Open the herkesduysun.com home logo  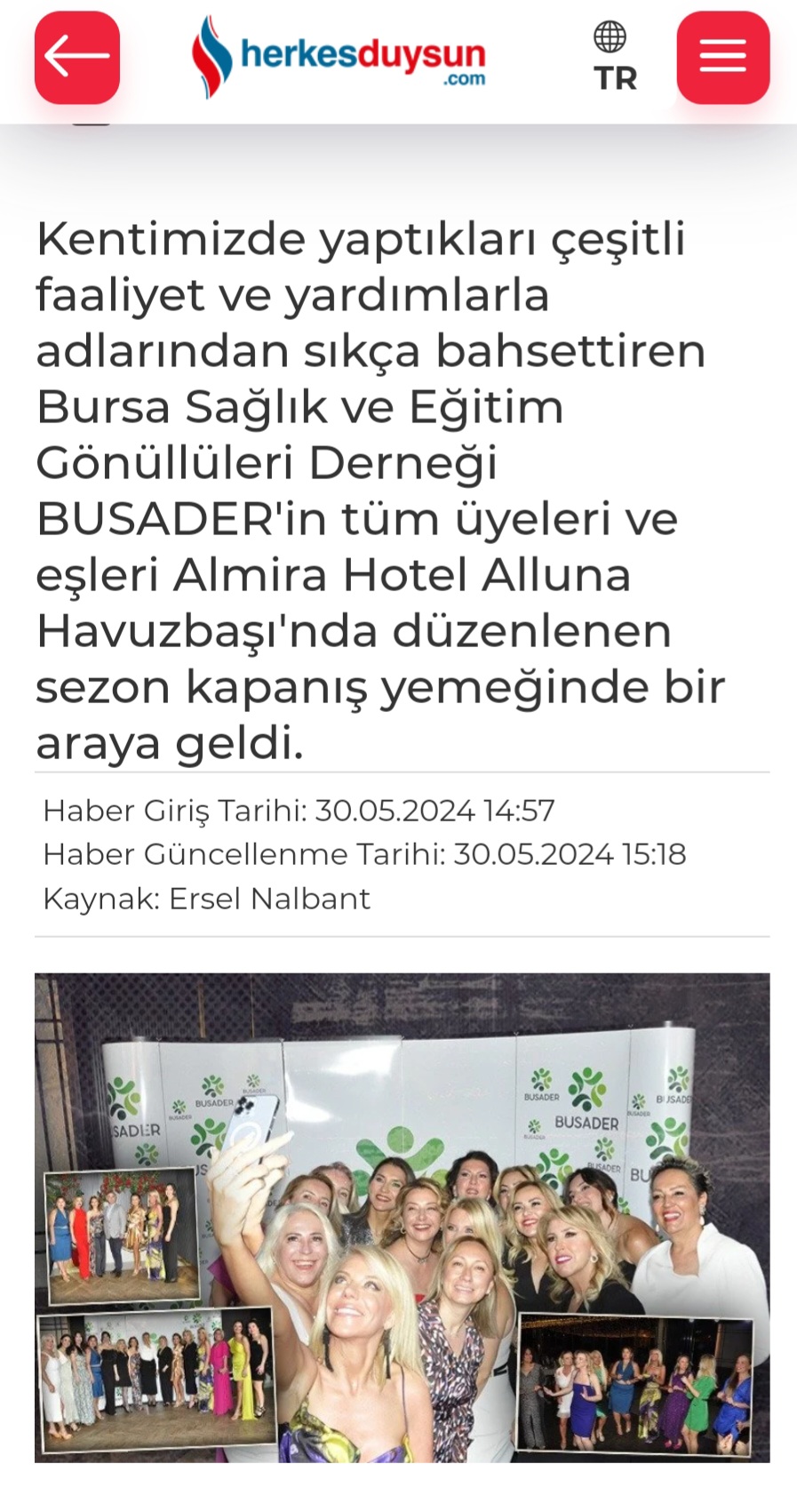[339, 57]
